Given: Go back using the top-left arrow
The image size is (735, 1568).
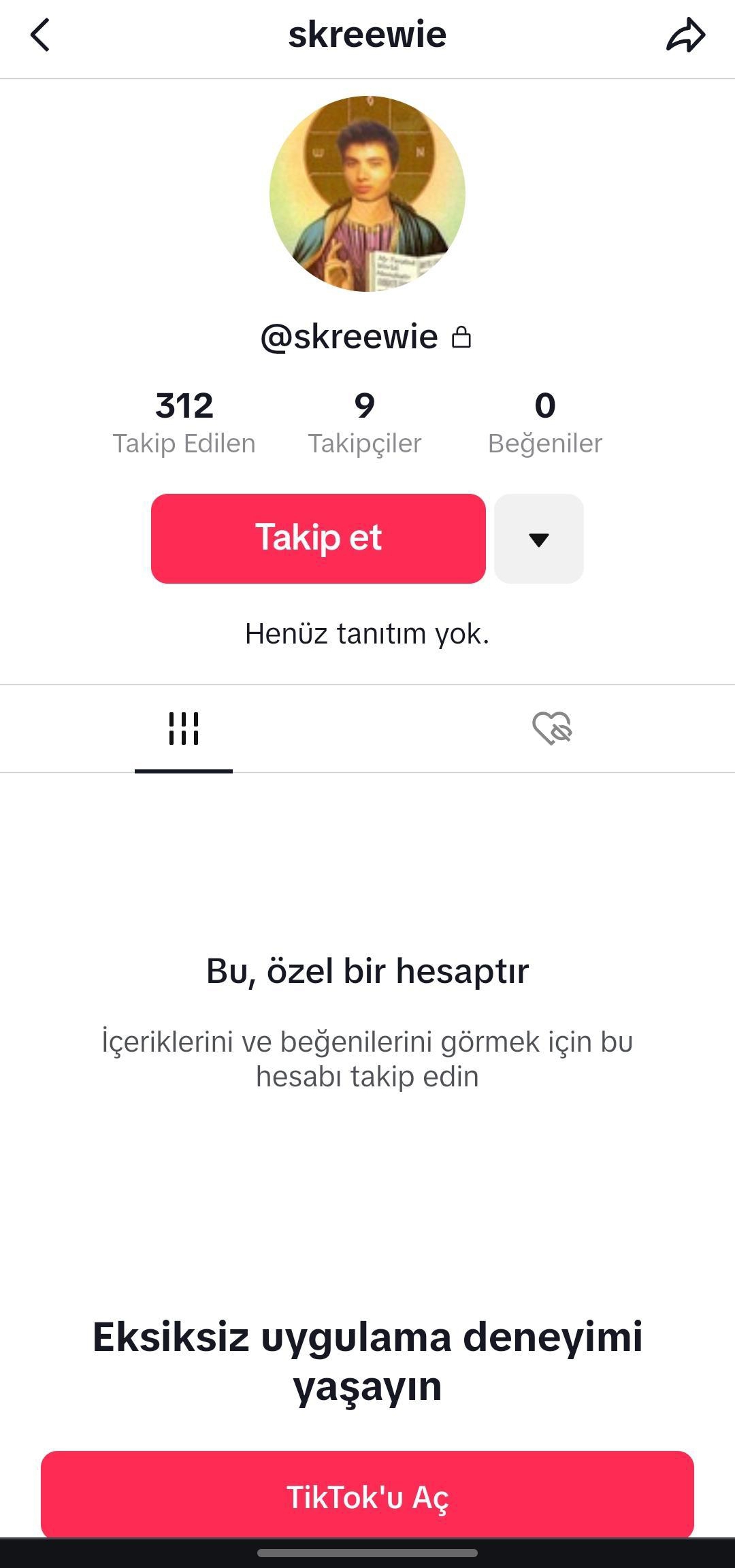Looking at the screenshot, I should [41, 35].
